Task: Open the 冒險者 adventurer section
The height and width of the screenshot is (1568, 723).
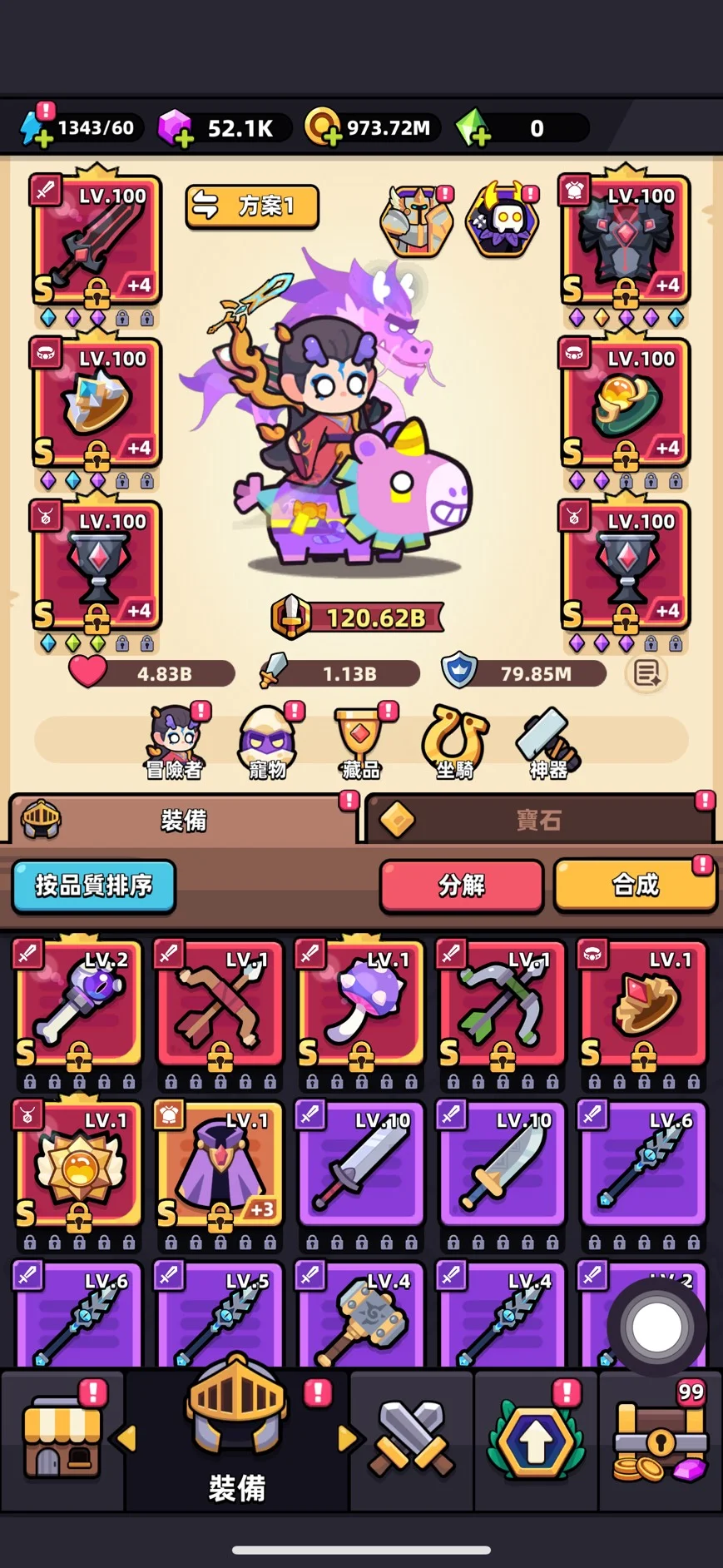Action: [175, 741]
